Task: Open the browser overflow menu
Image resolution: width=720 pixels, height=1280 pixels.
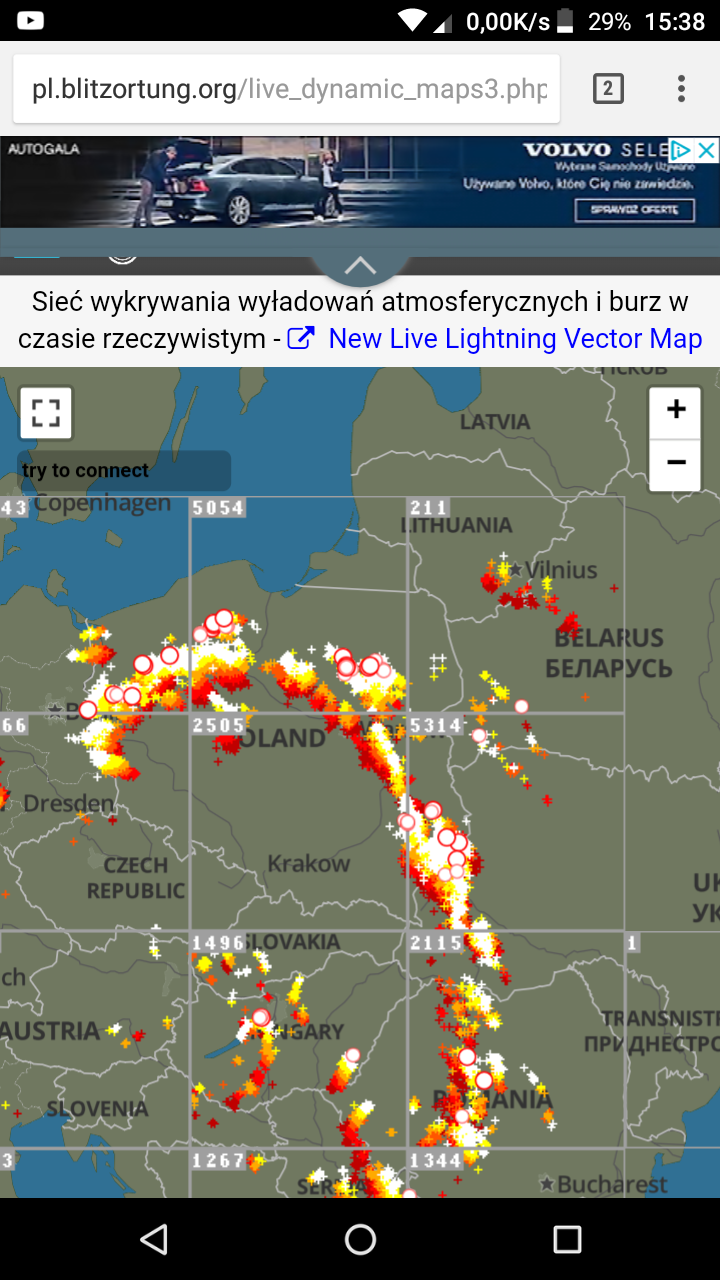Action: pyautogui.click(x=681, y=89)
